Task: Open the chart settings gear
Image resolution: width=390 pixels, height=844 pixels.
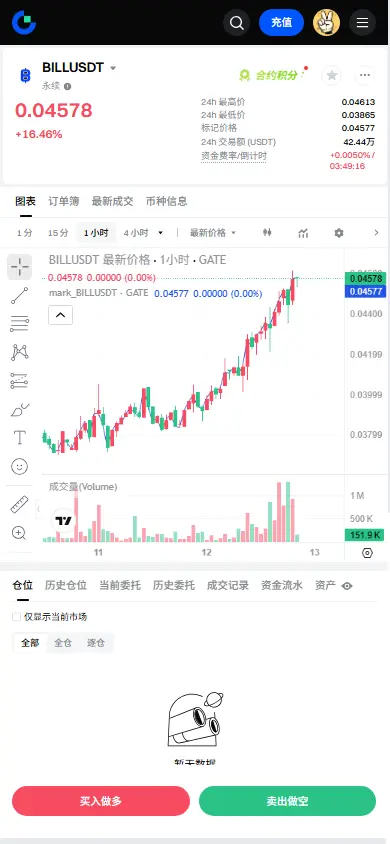Action: pyautogui.click(x=338, y=233)
